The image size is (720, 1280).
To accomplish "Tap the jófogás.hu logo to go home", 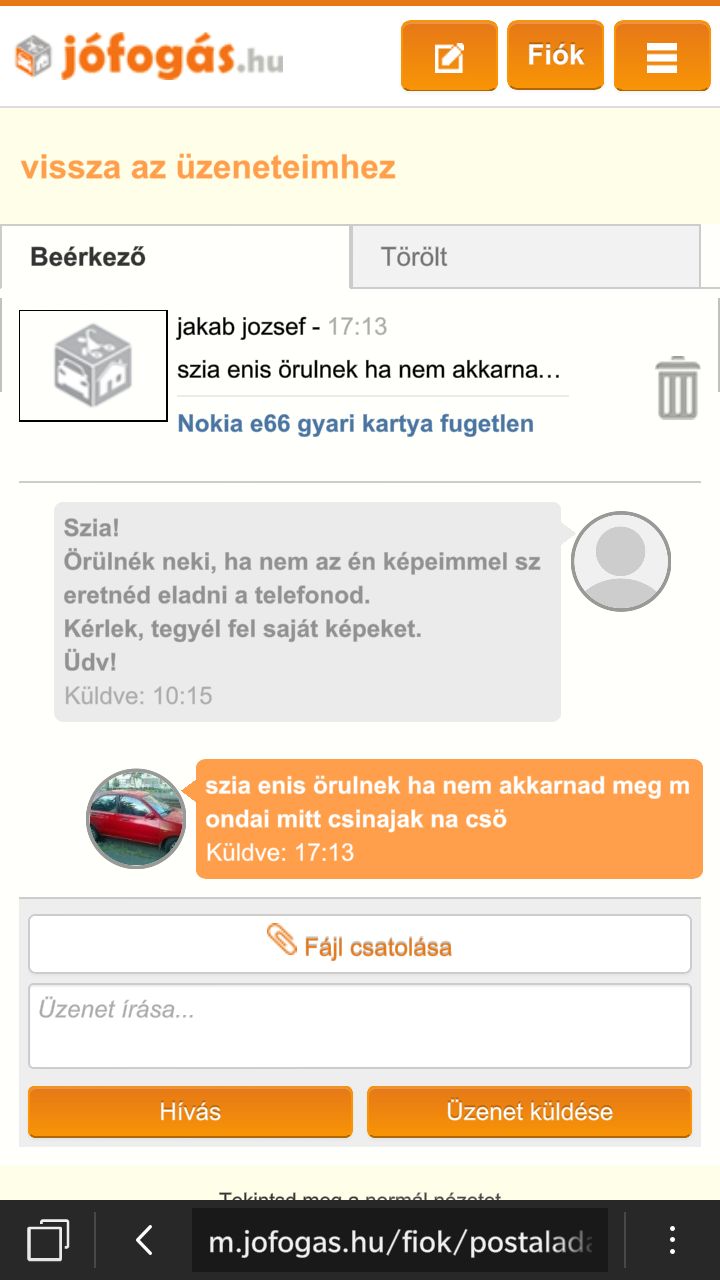I will pyautogui.click(x=149, y=56).
